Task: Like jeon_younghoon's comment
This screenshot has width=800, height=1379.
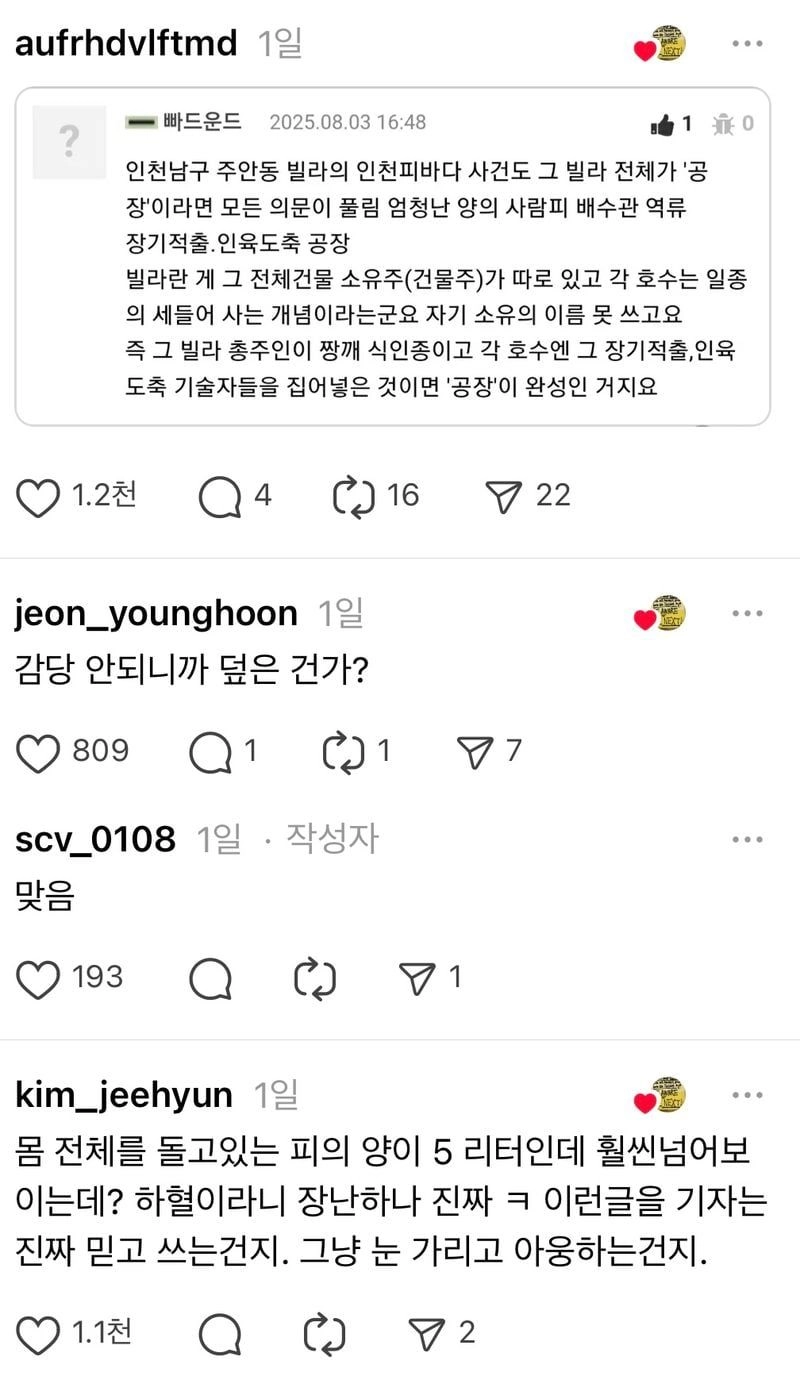Action: (x=39, y=752)
